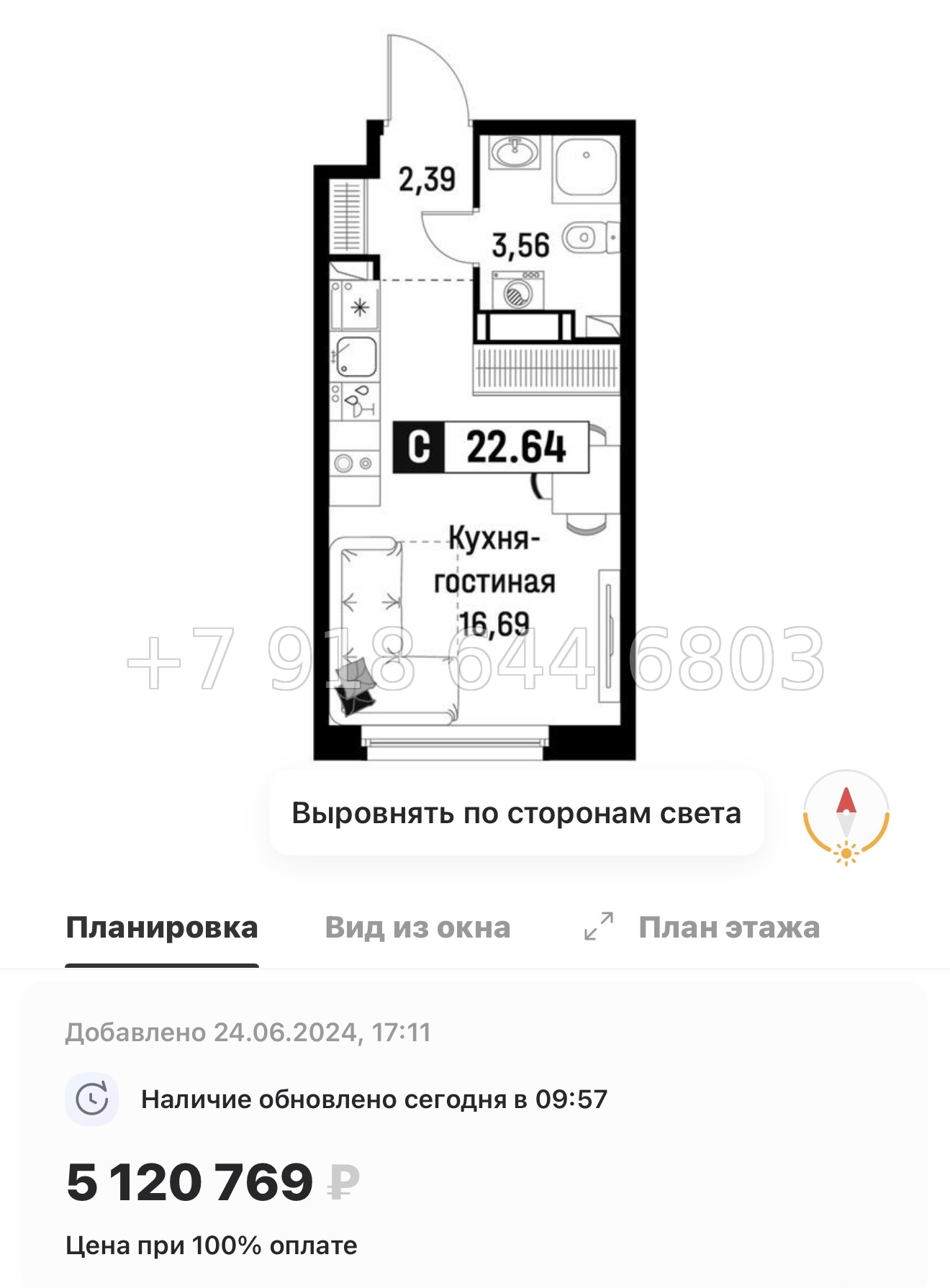
Task: Click the floor plan image
Action: (475, 396)
